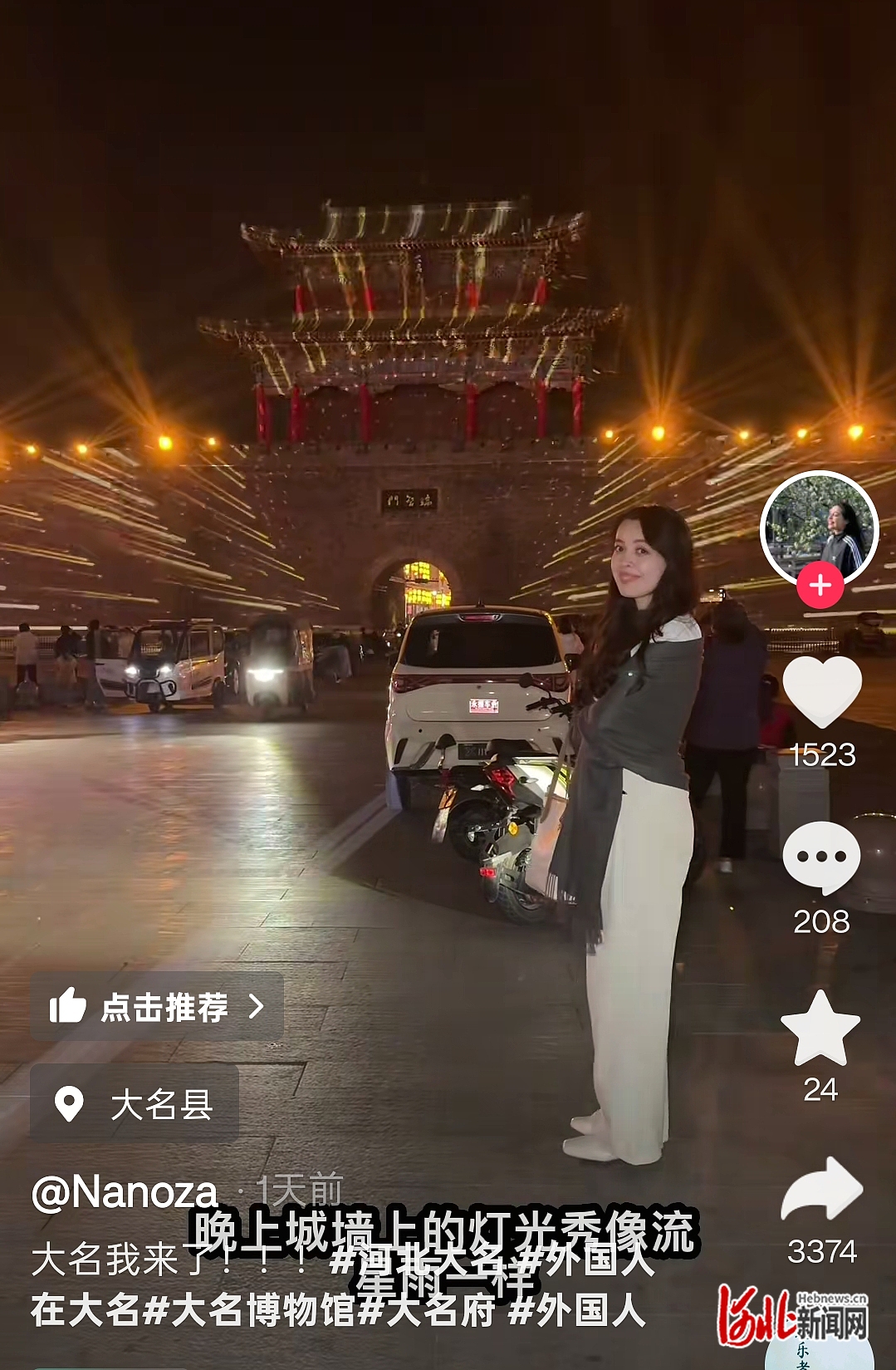Add the video to favorites with the star

pyautogui.click(x=820, y=1029)
